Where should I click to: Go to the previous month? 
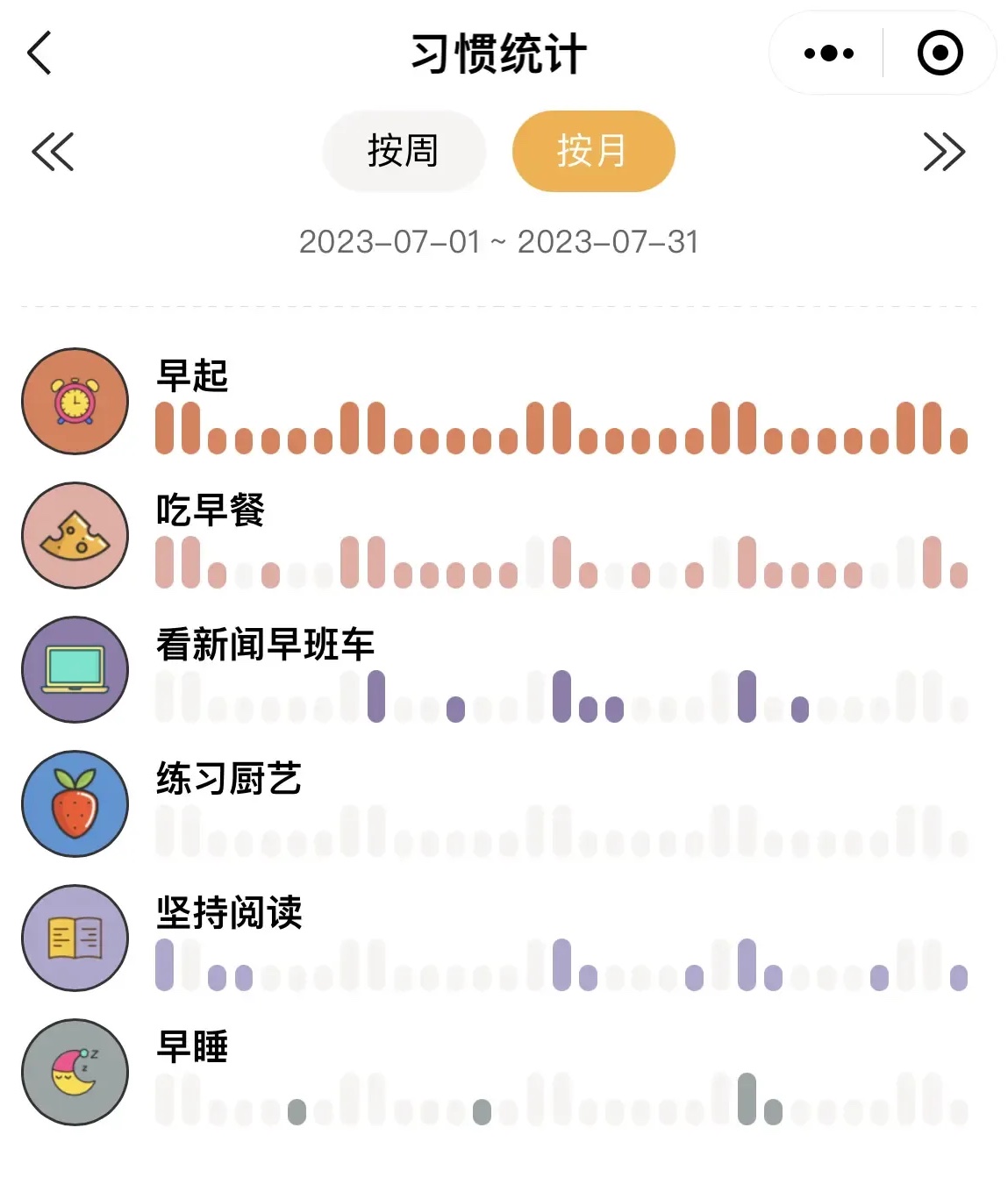click(53, 152)
